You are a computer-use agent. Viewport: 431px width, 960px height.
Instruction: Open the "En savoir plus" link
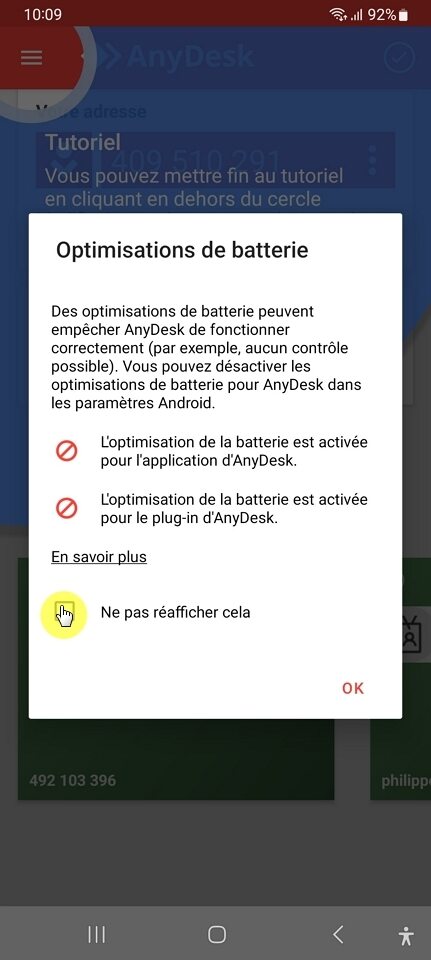click(99, 557)
